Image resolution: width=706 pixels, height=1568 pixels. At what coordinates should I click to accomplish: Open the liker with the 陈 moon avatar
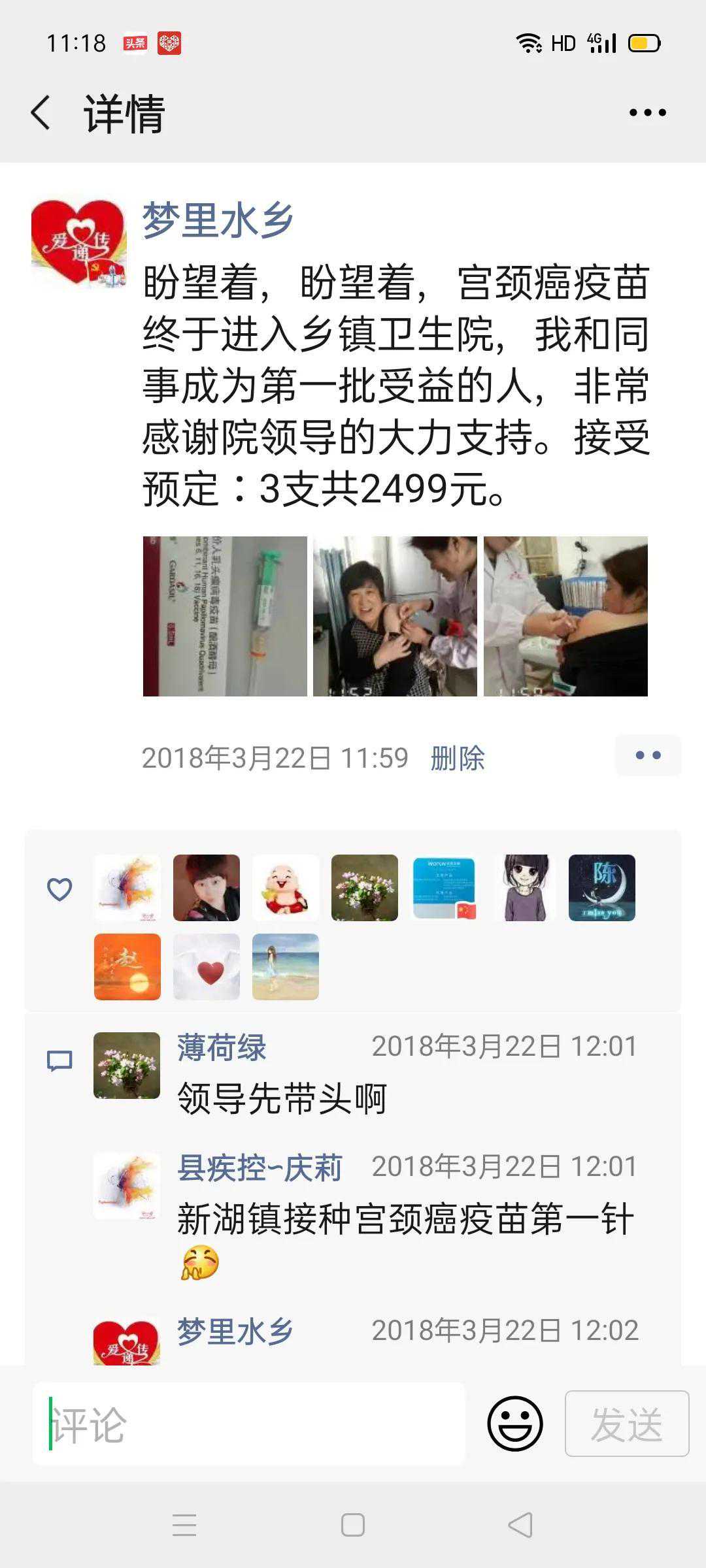click(x=601, y=887)
